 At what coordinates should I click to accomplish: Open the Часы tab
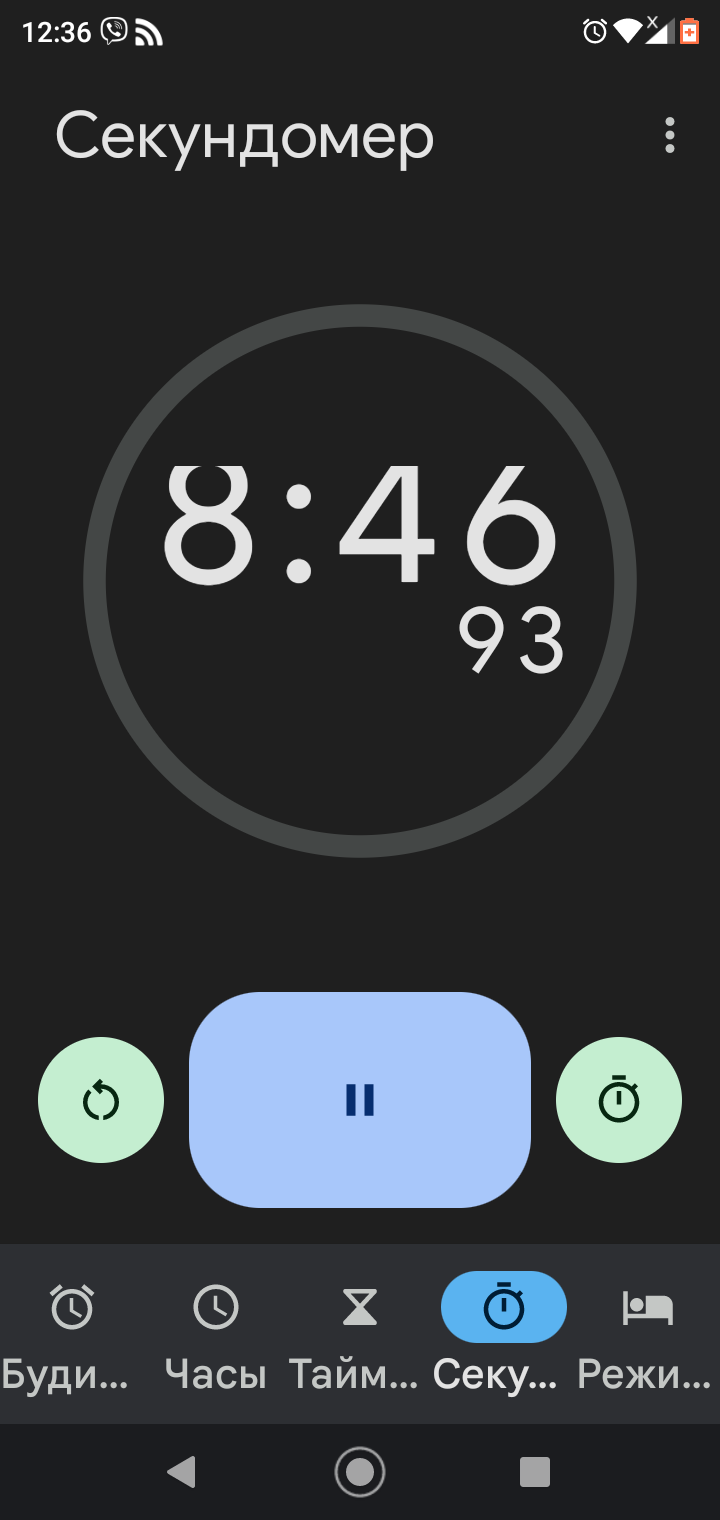click(216, 1332)
